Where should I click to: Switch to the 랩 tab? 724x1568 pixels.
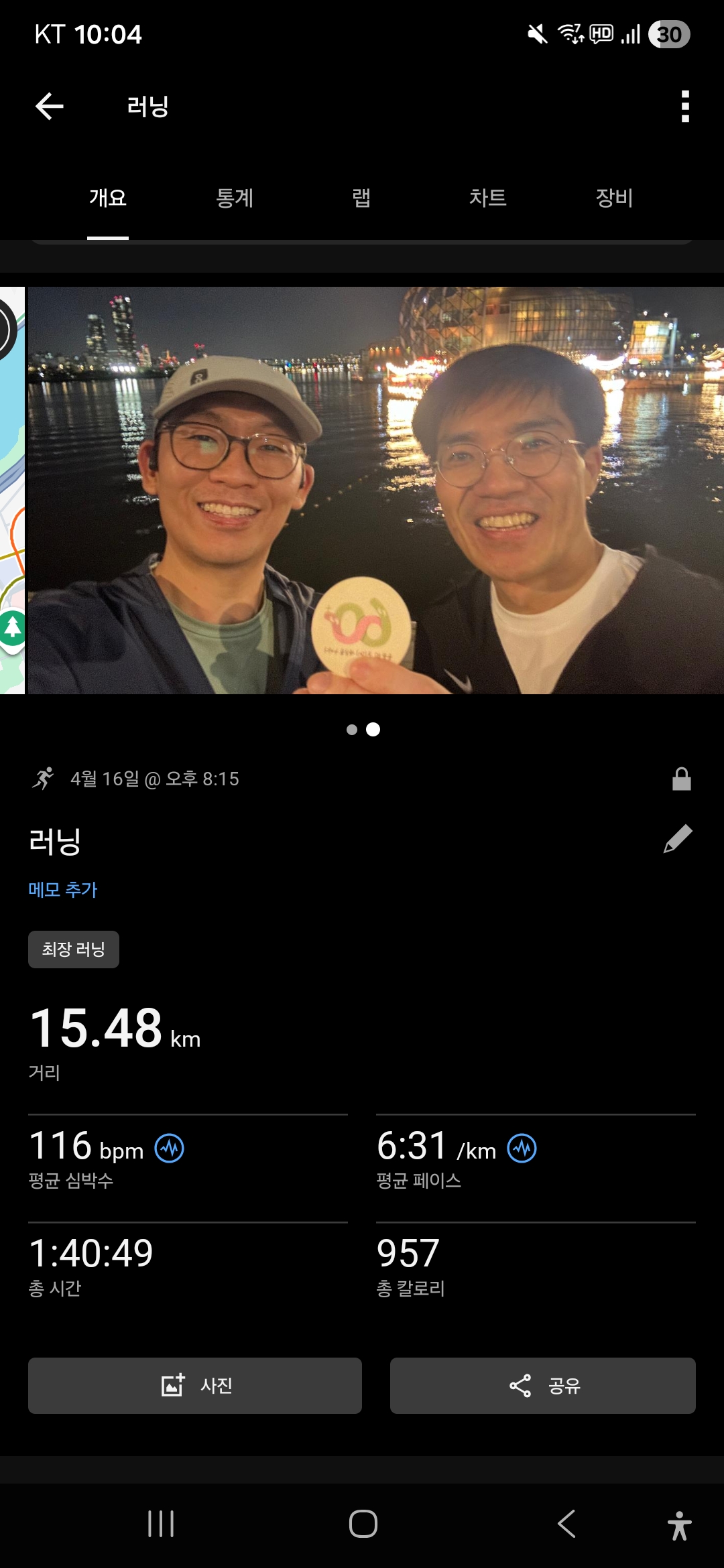[x=361, y=198]
